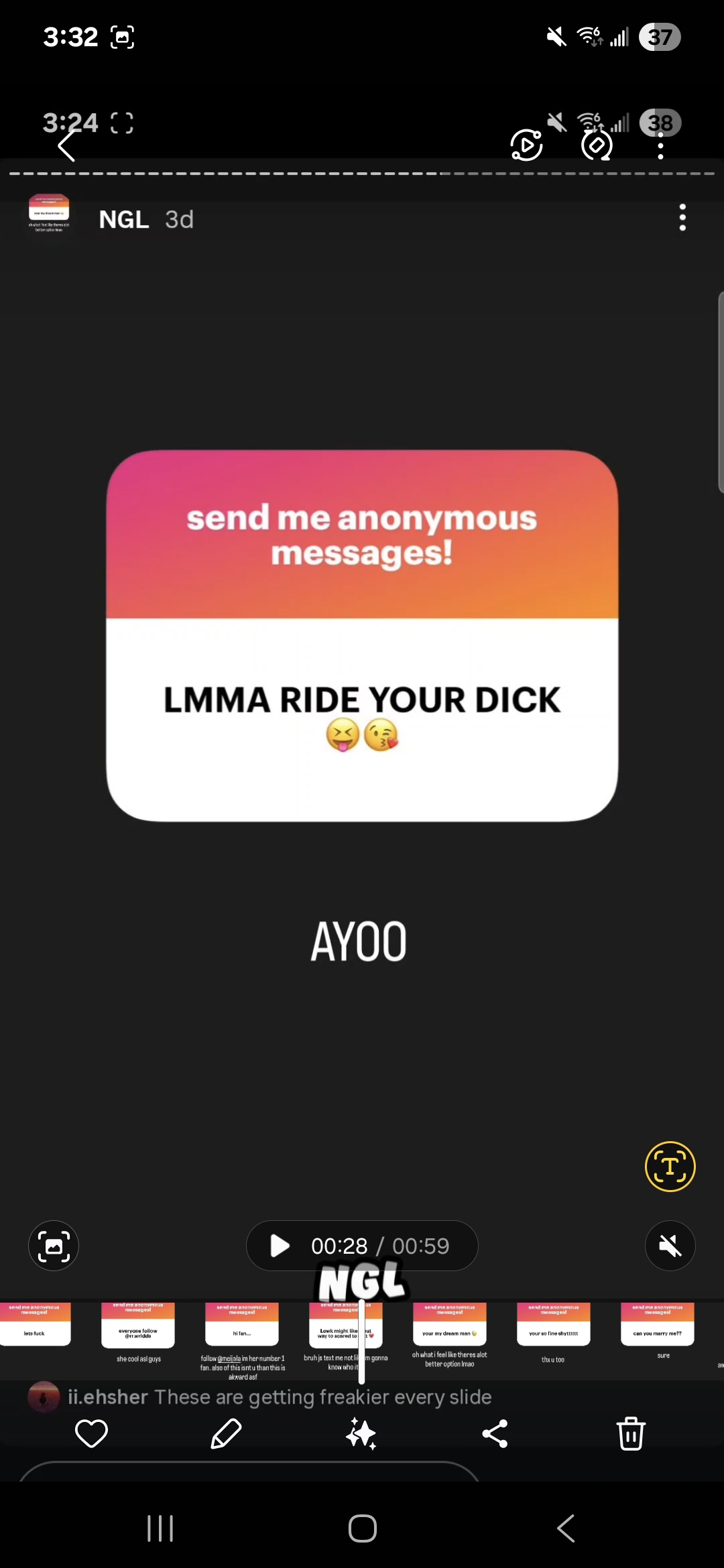724x1568 pixels.
Task: Open recent apps from the navigation bar
Action: (x=160, y=1528)
